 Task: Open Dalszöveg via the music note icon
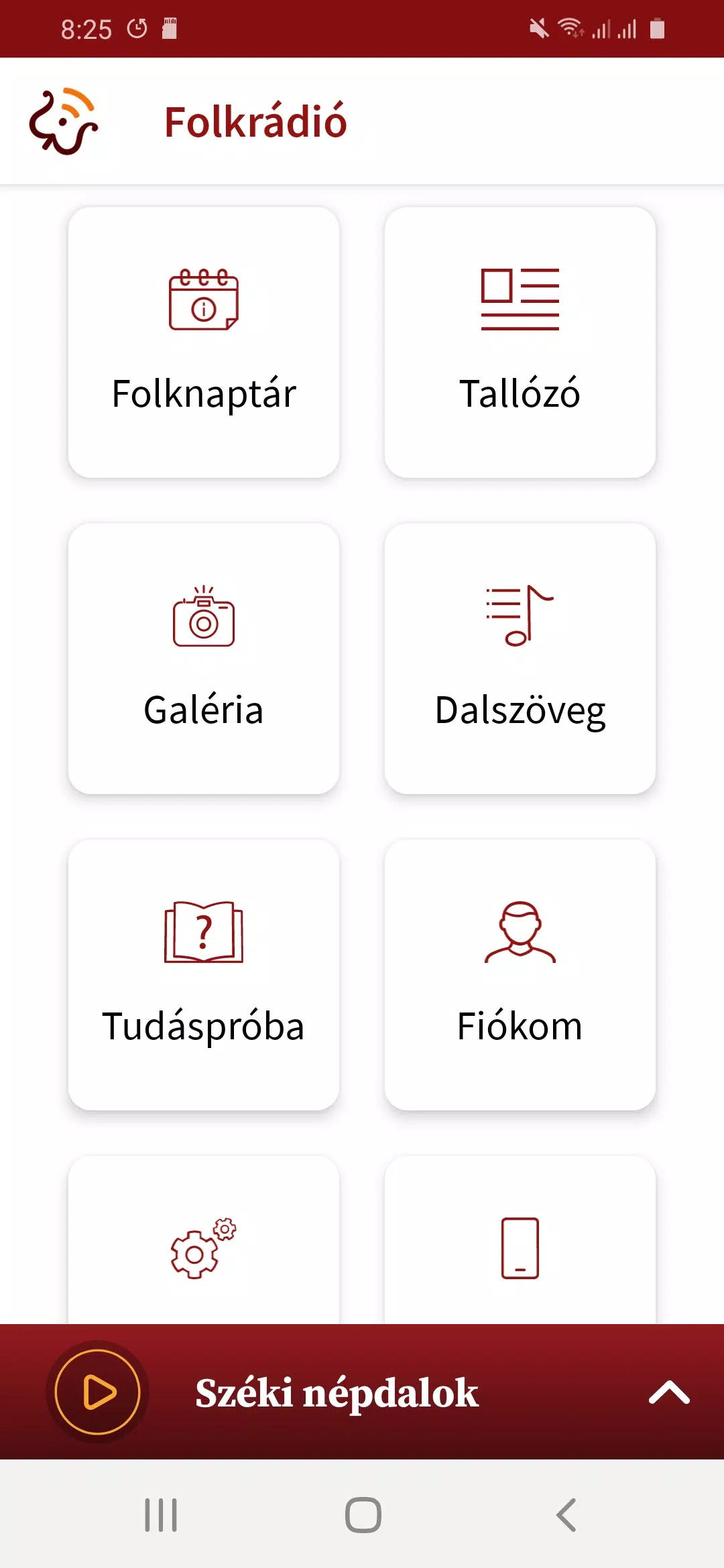click(x=520, y=617)
